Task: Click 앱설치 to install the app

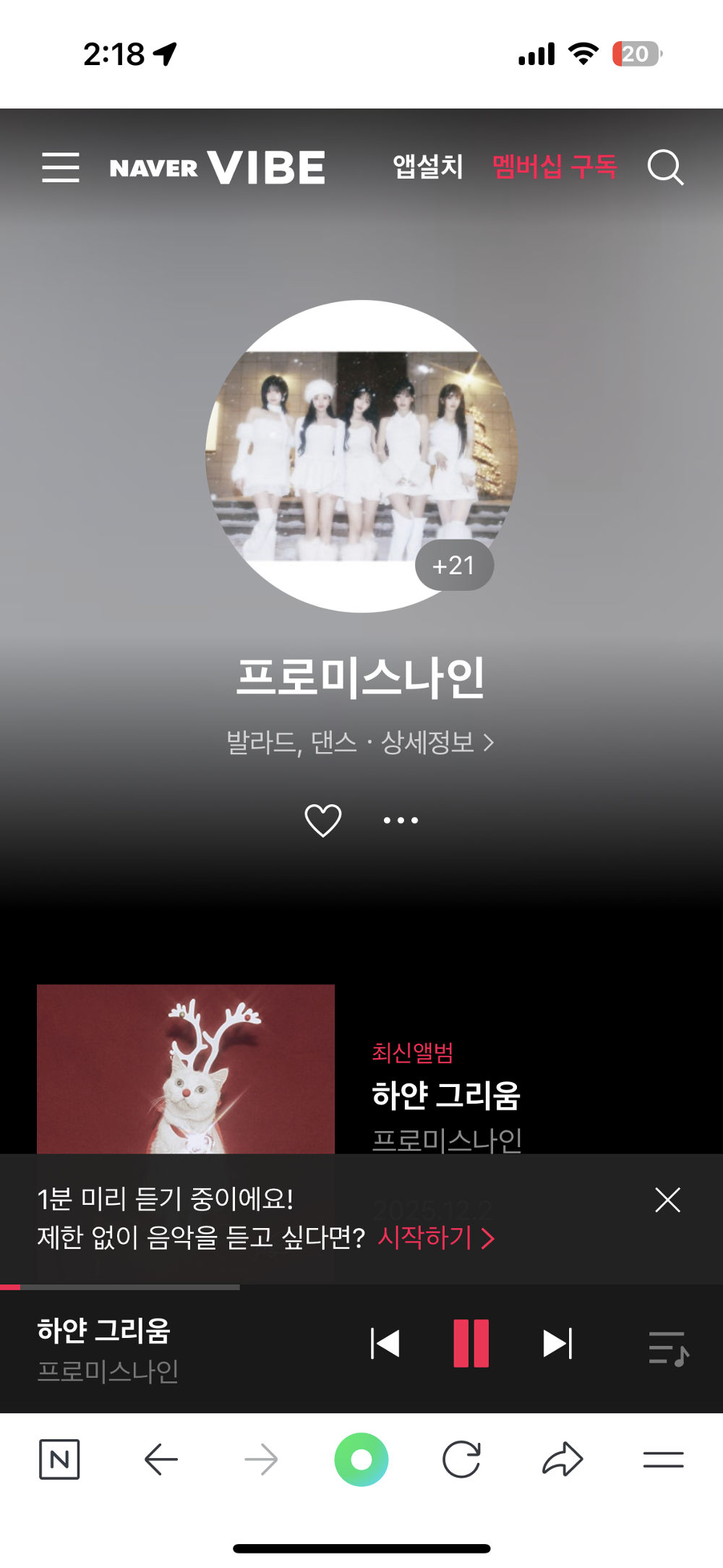Action: click(427, 168)
